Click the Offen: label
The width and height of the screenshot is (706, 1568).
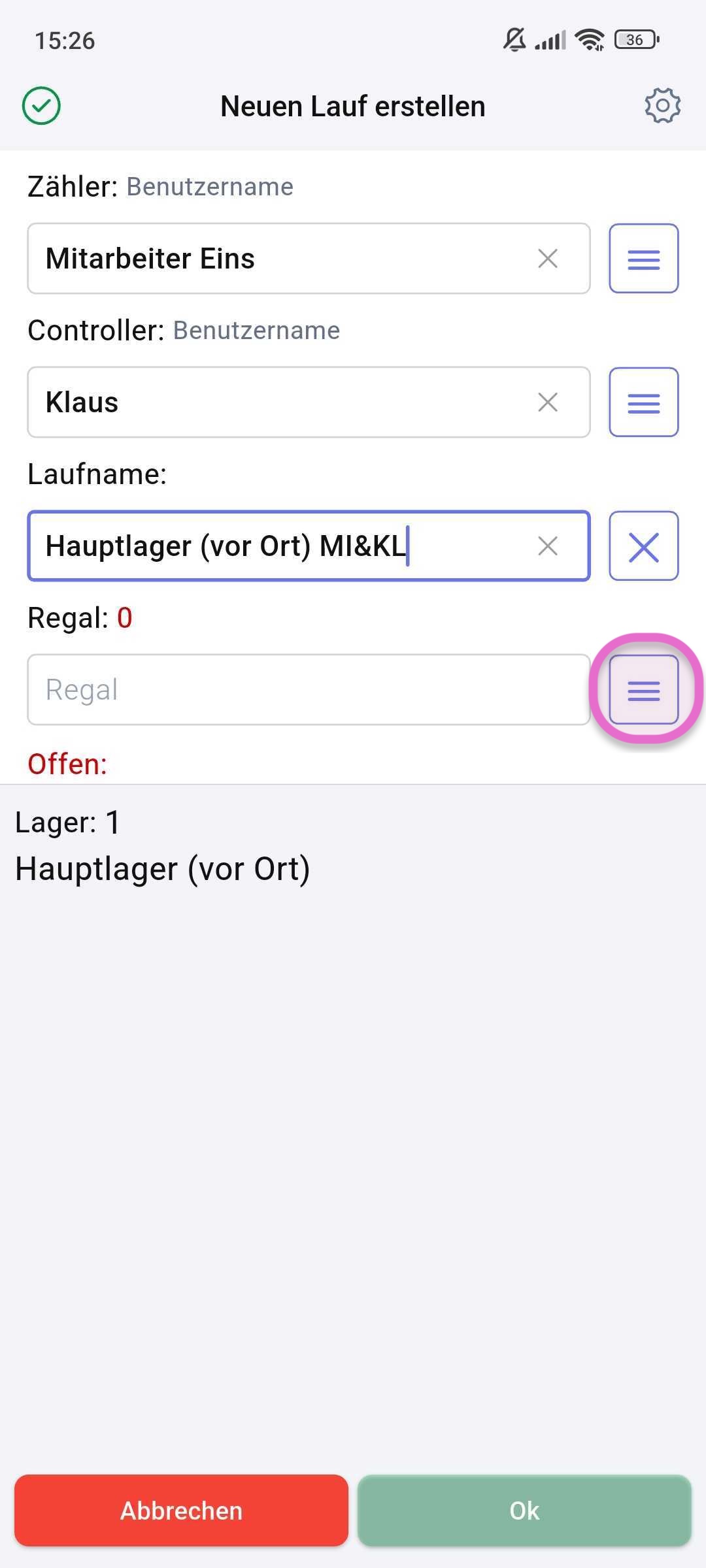67,763
